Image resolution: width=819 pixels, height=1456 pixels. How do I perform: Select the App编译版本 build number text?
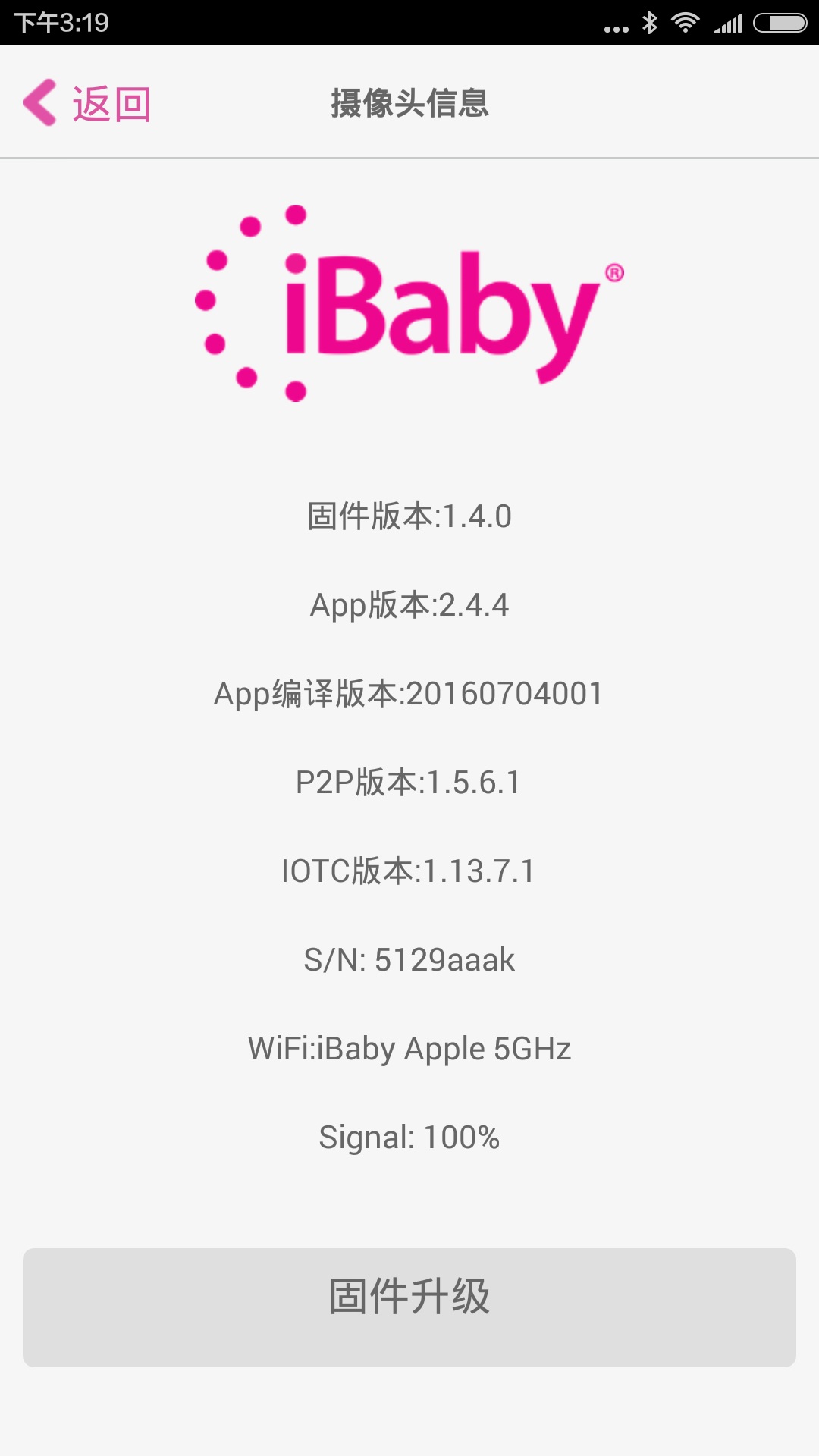(x=409, y=692)
